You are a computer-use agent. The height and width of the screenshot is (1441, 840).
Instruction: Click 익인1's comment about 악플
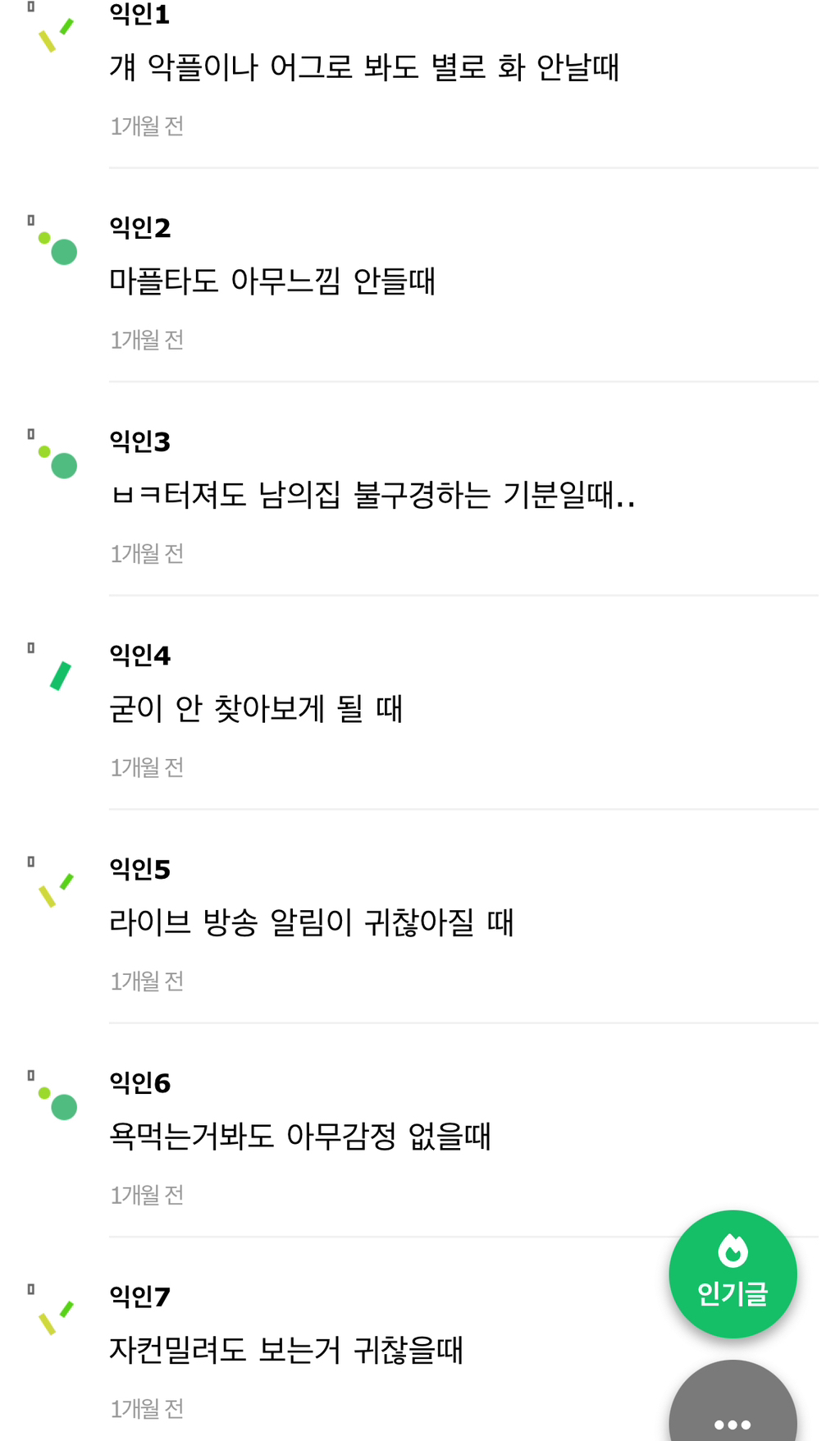click(x=367, y=70)
